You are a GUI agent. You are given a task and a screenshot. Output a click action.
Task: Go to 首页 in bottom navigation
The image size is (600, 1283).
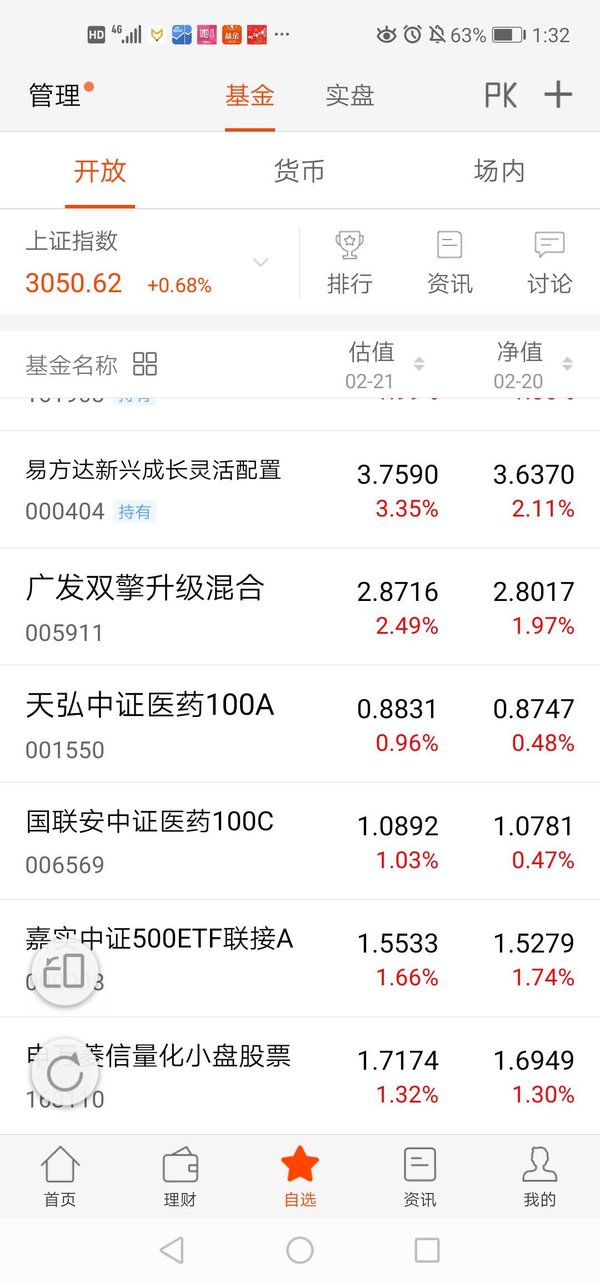click(60, 1177)
